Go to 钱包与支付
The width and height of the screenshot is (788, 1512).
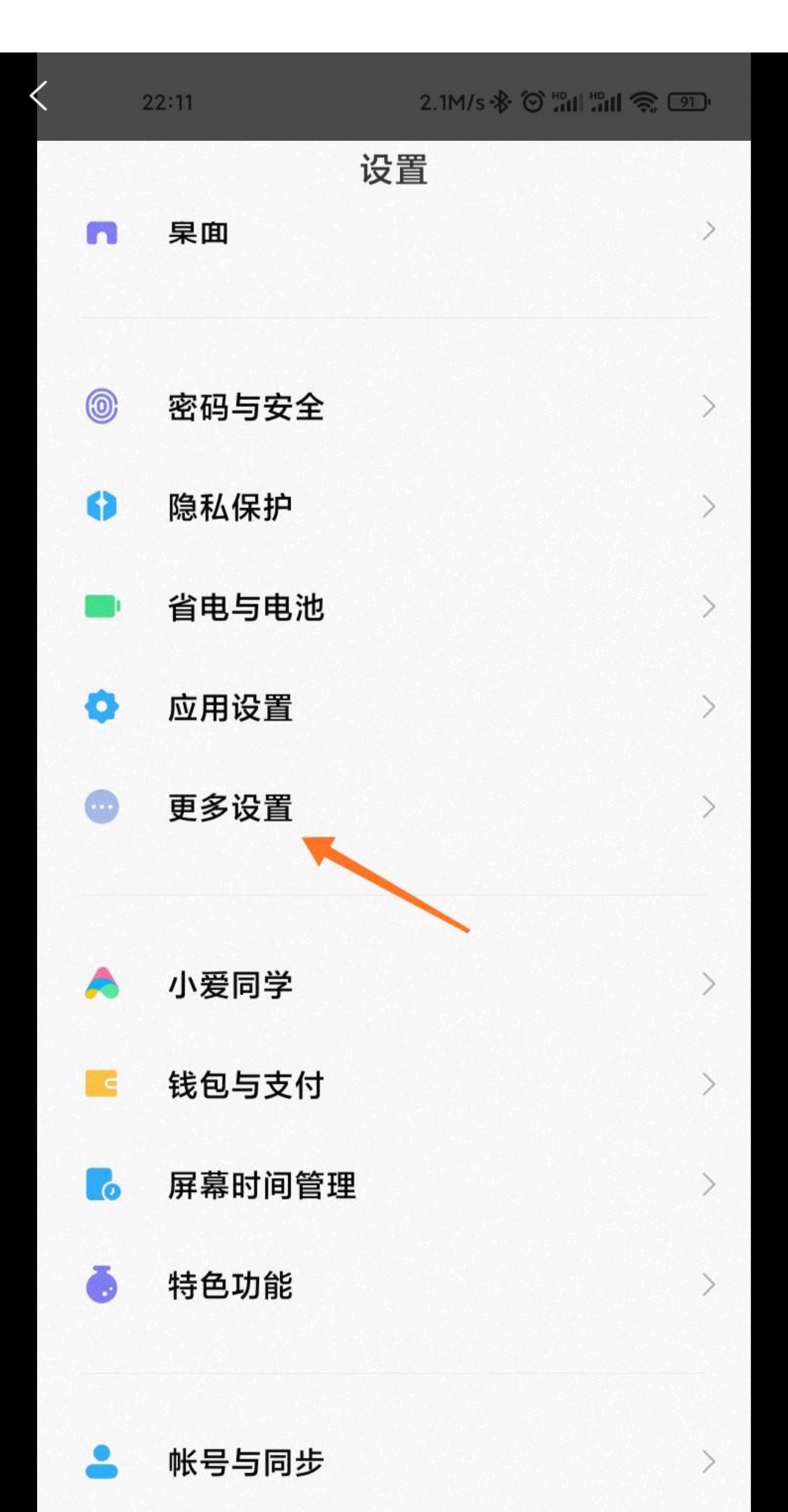[x=394, y=1085]
